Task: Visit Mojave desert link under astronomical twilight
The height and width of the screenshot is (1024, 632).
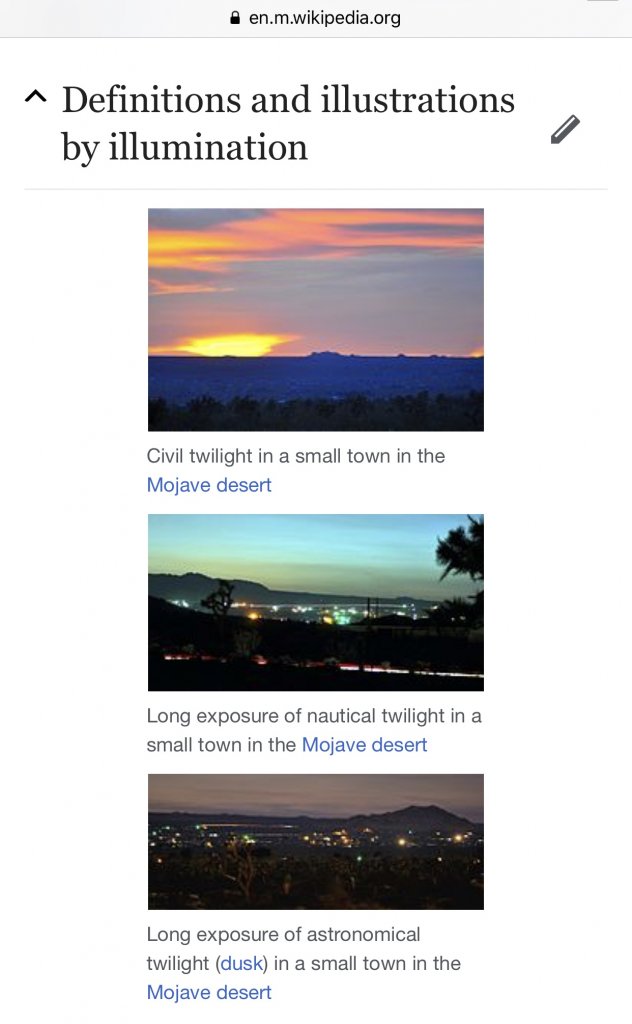Action: tap(209, 993)
